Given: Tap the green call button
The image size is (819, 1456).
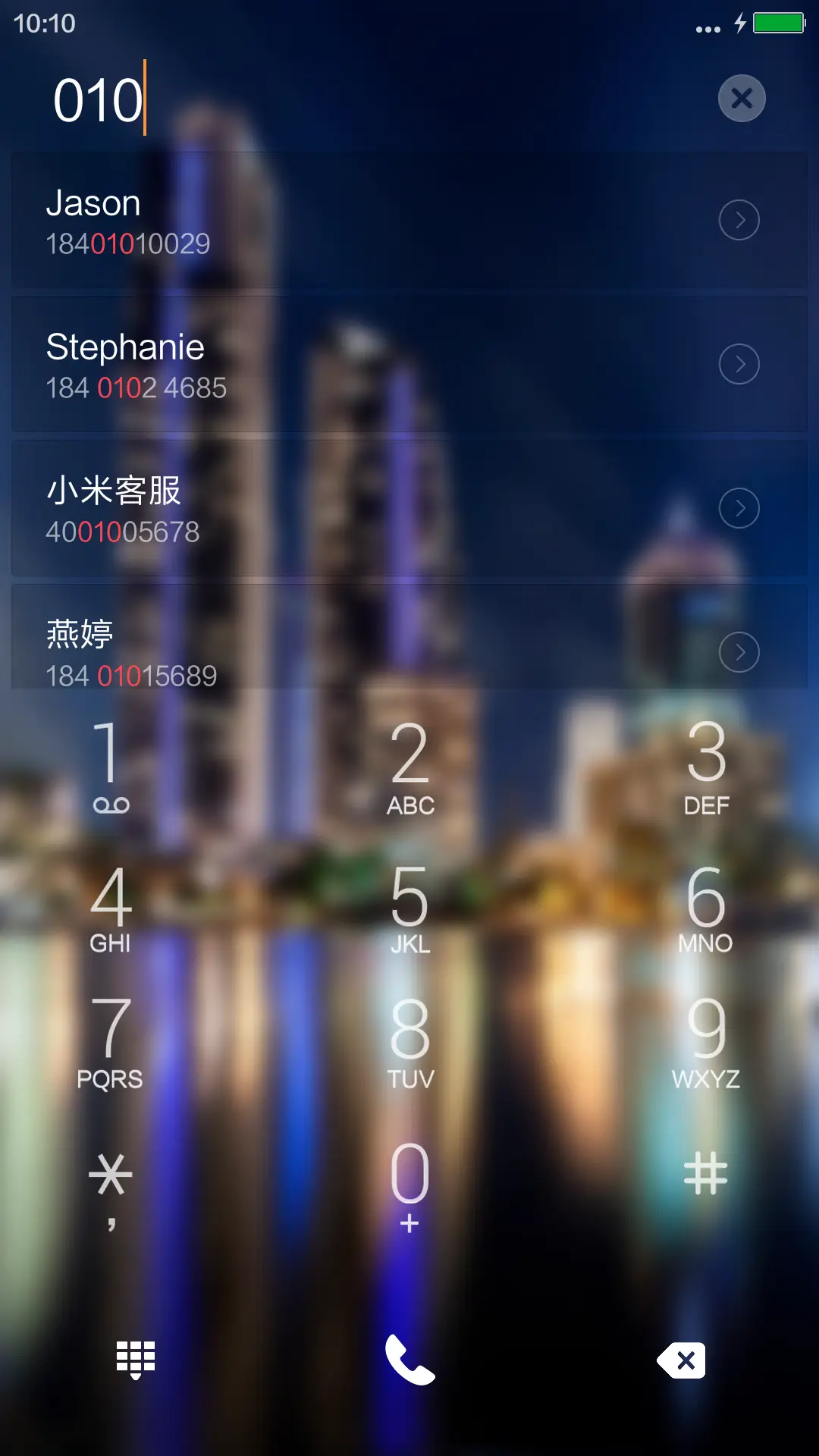Looking at the screenshot, I should (409, 1360).
